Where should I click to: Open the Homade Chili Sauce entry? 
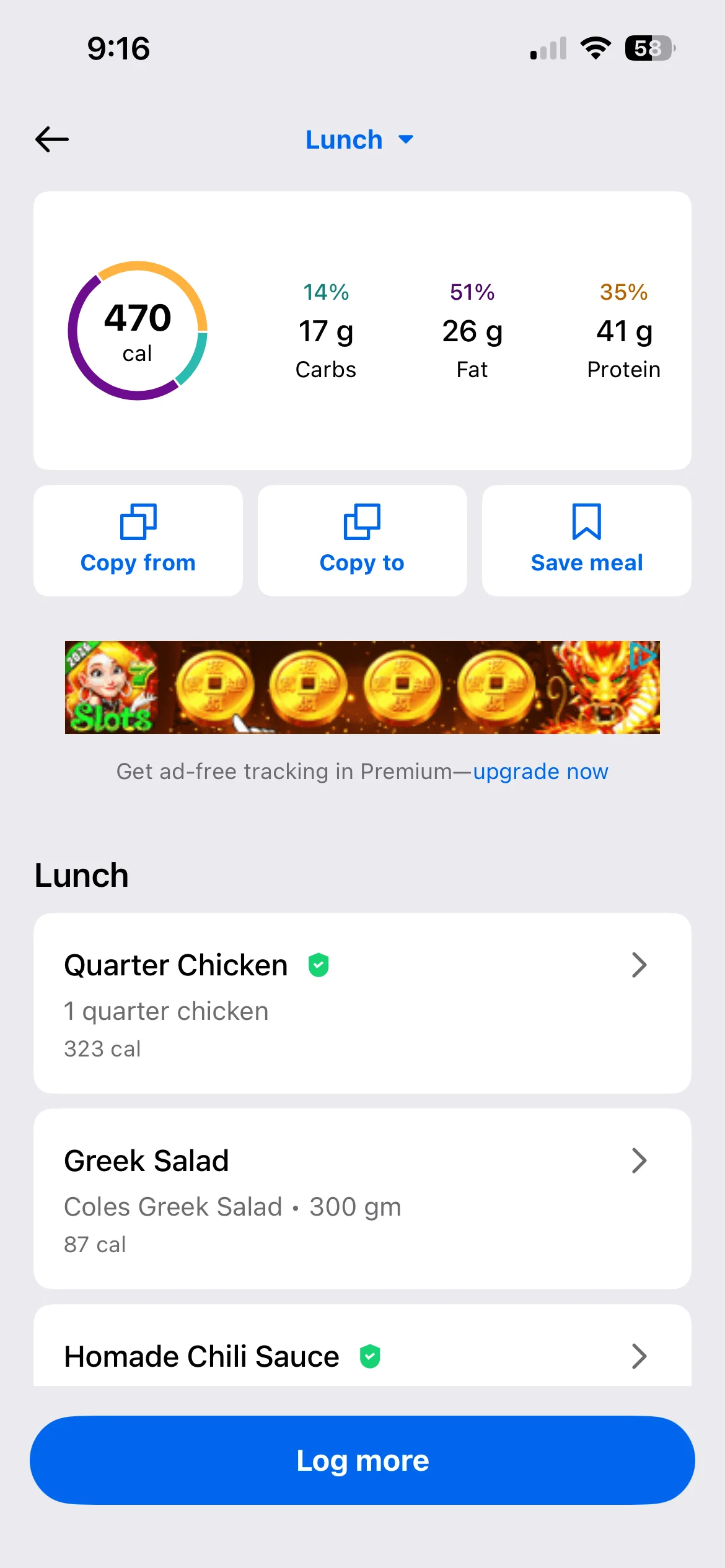[x=362, y=1356]
